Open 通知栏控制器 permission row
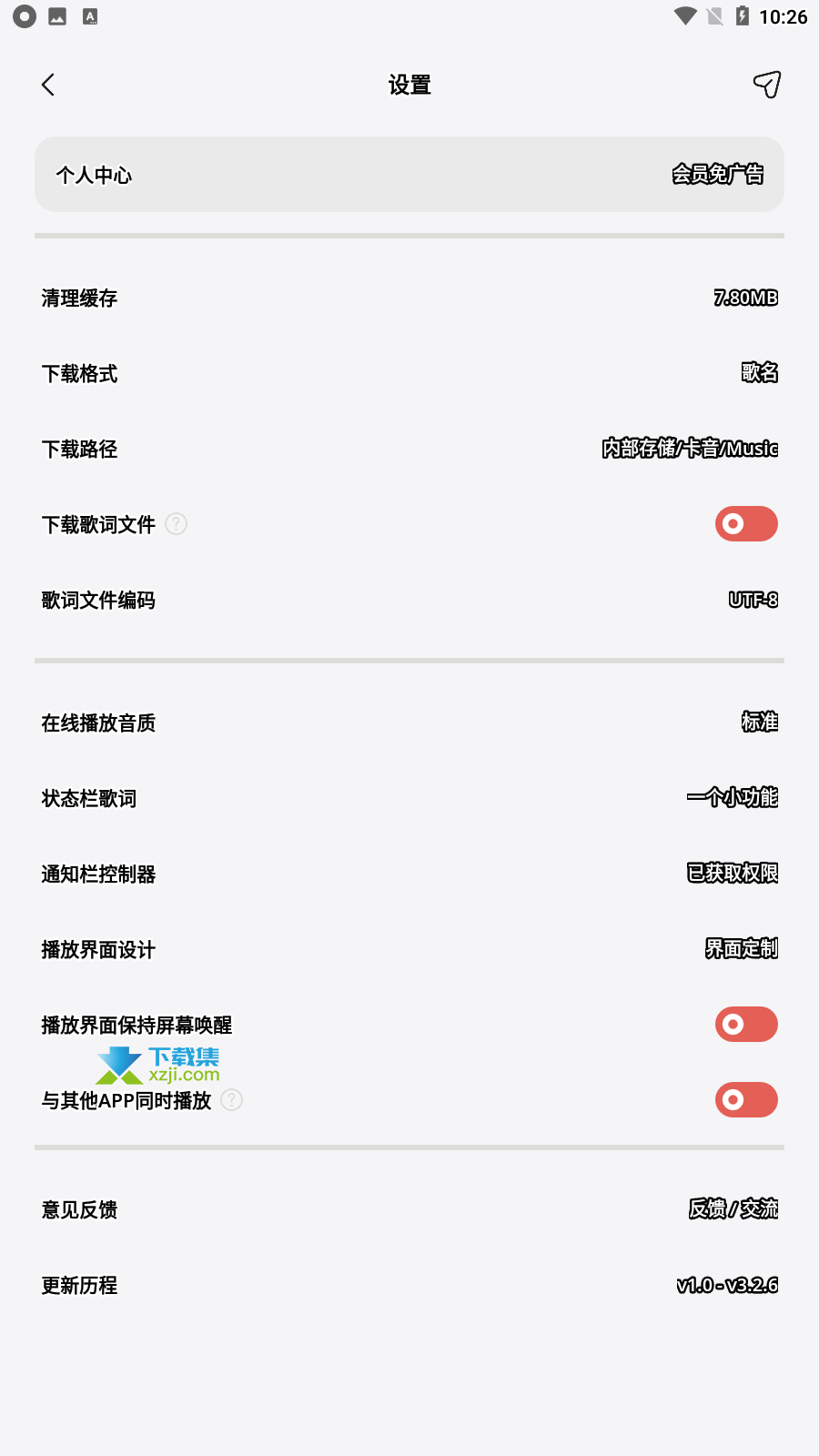819x1456 pixels. (x=409, y=874)
